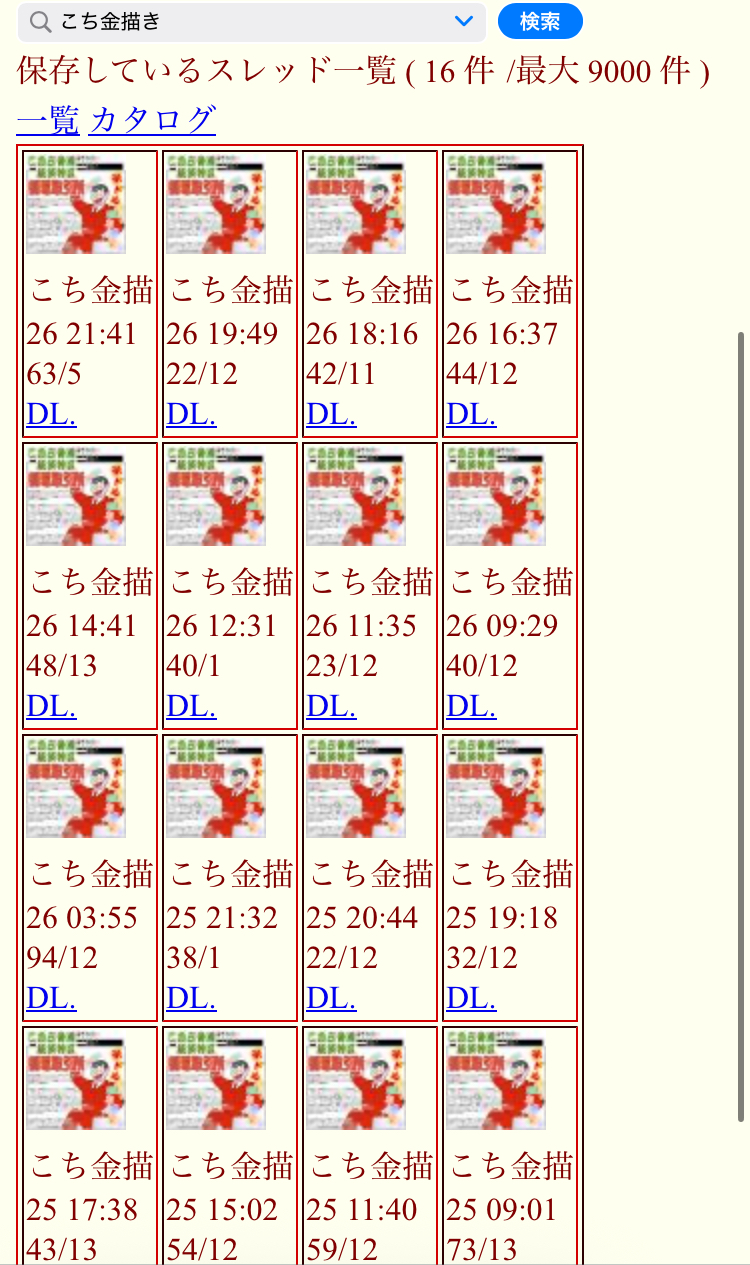Download the thread dated 25 19:18

tap(471, 998)
